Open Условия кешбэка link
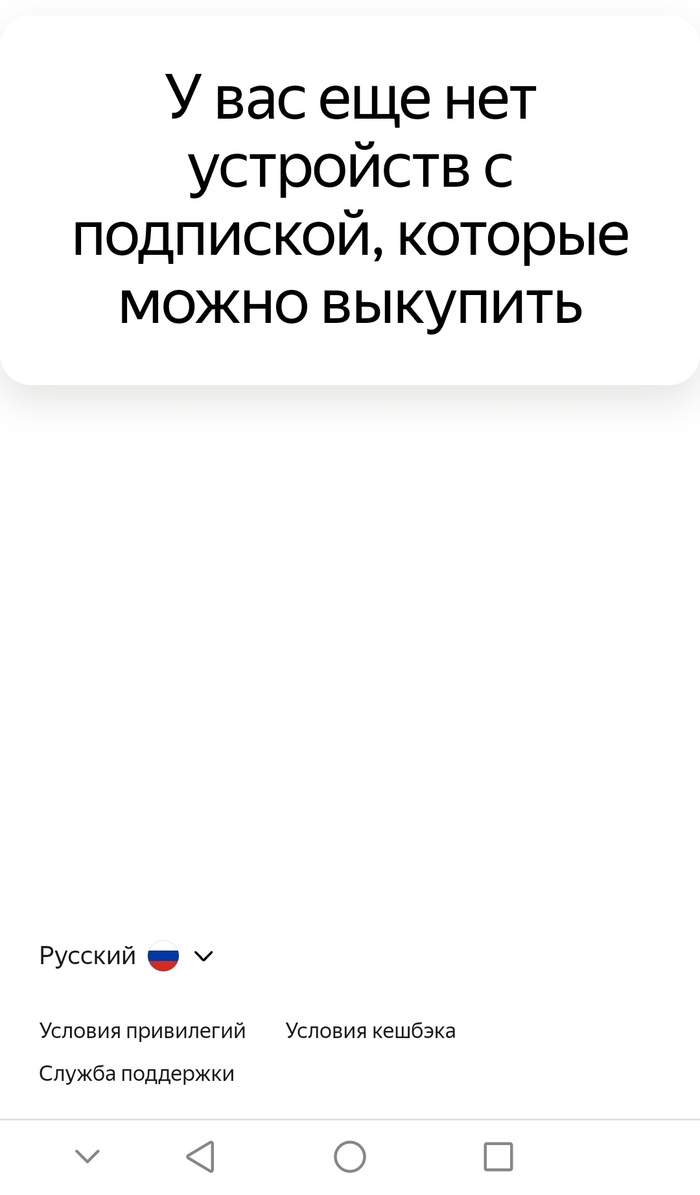Screen dimensions: 700x1195 370,1031
